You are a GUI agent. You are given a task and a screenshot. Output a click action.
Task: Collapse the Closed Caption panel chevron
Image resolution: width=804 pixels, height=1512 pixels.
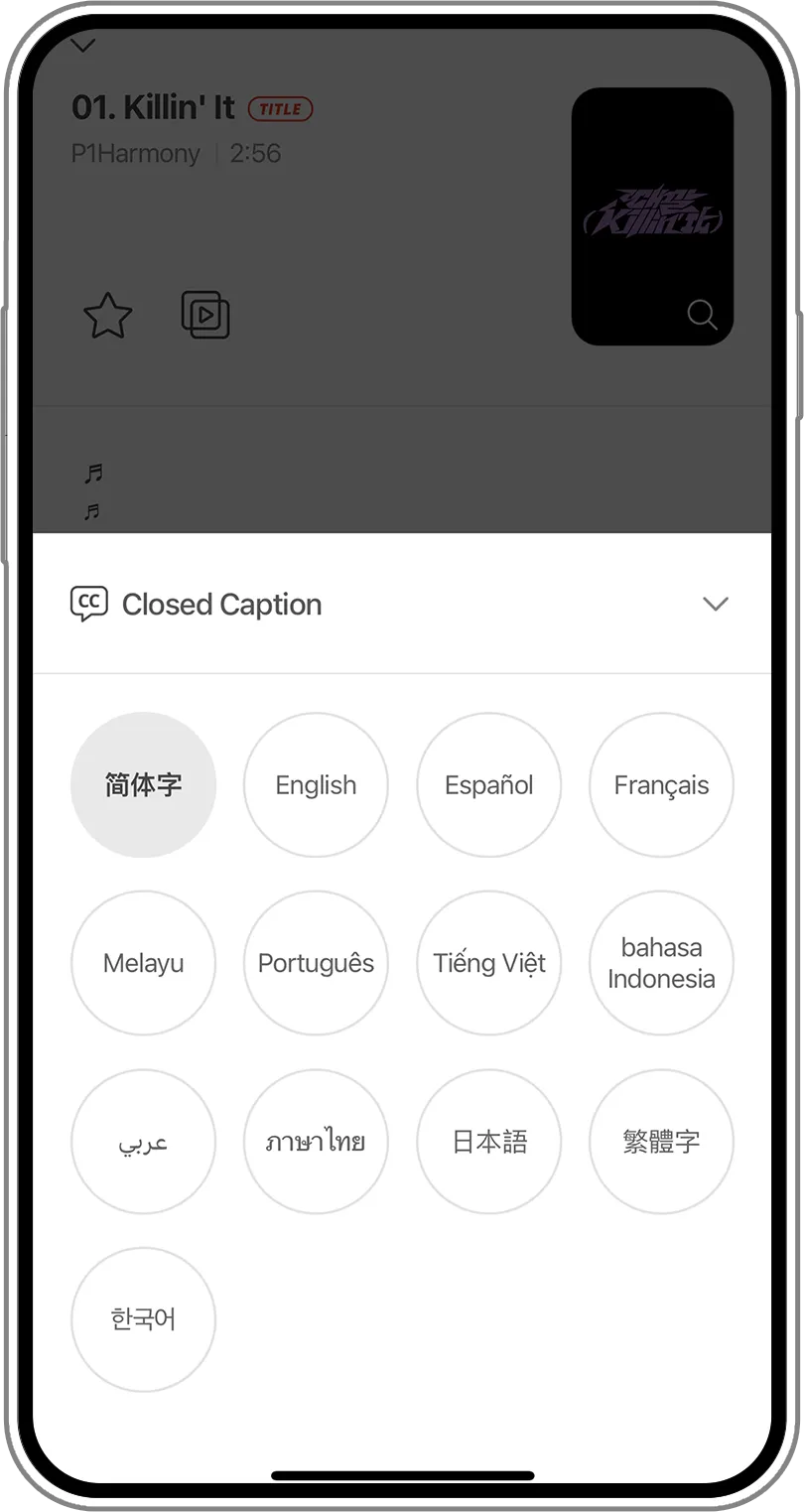pos(715,604)
